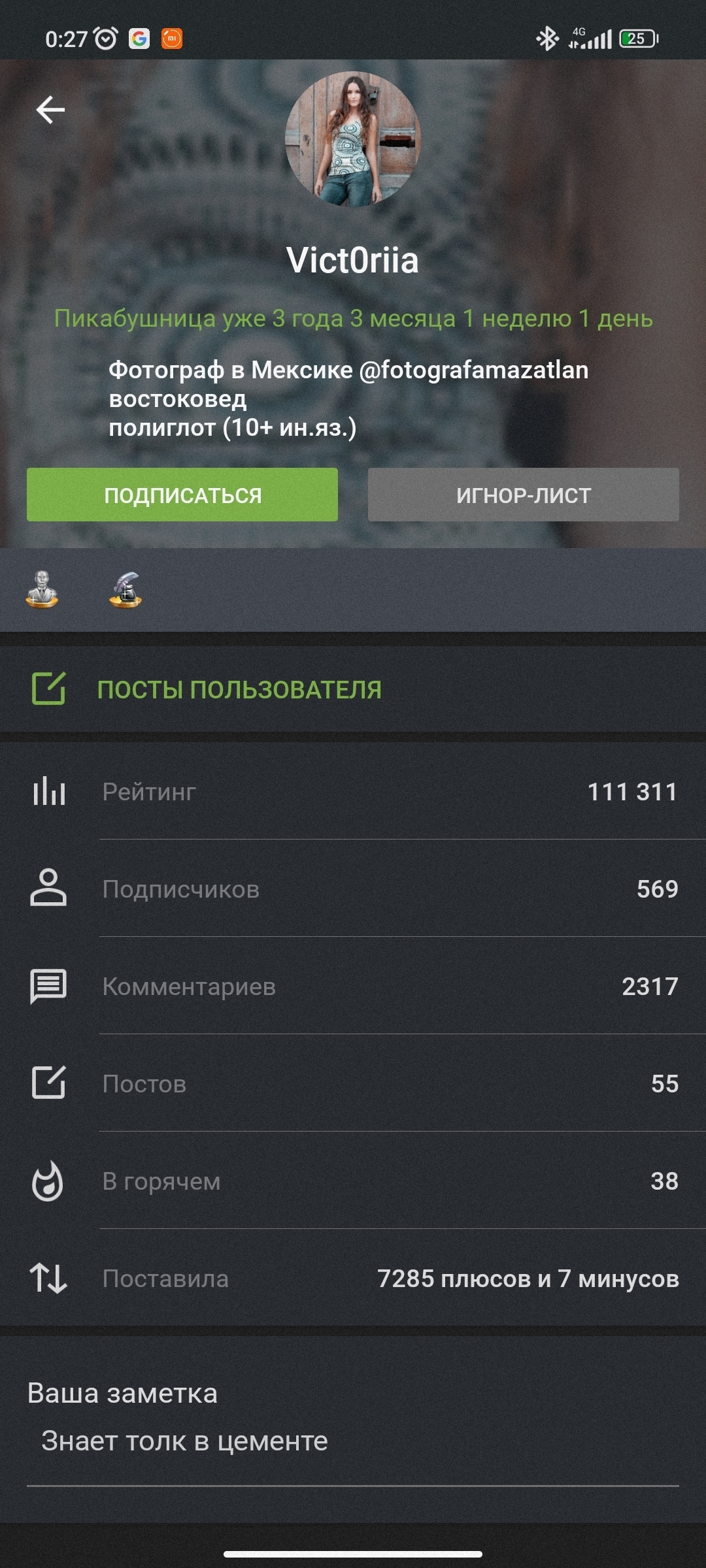Open the bust statue achievement badge
Screen dimensions: 706x1568
click(x=42, y=589)
